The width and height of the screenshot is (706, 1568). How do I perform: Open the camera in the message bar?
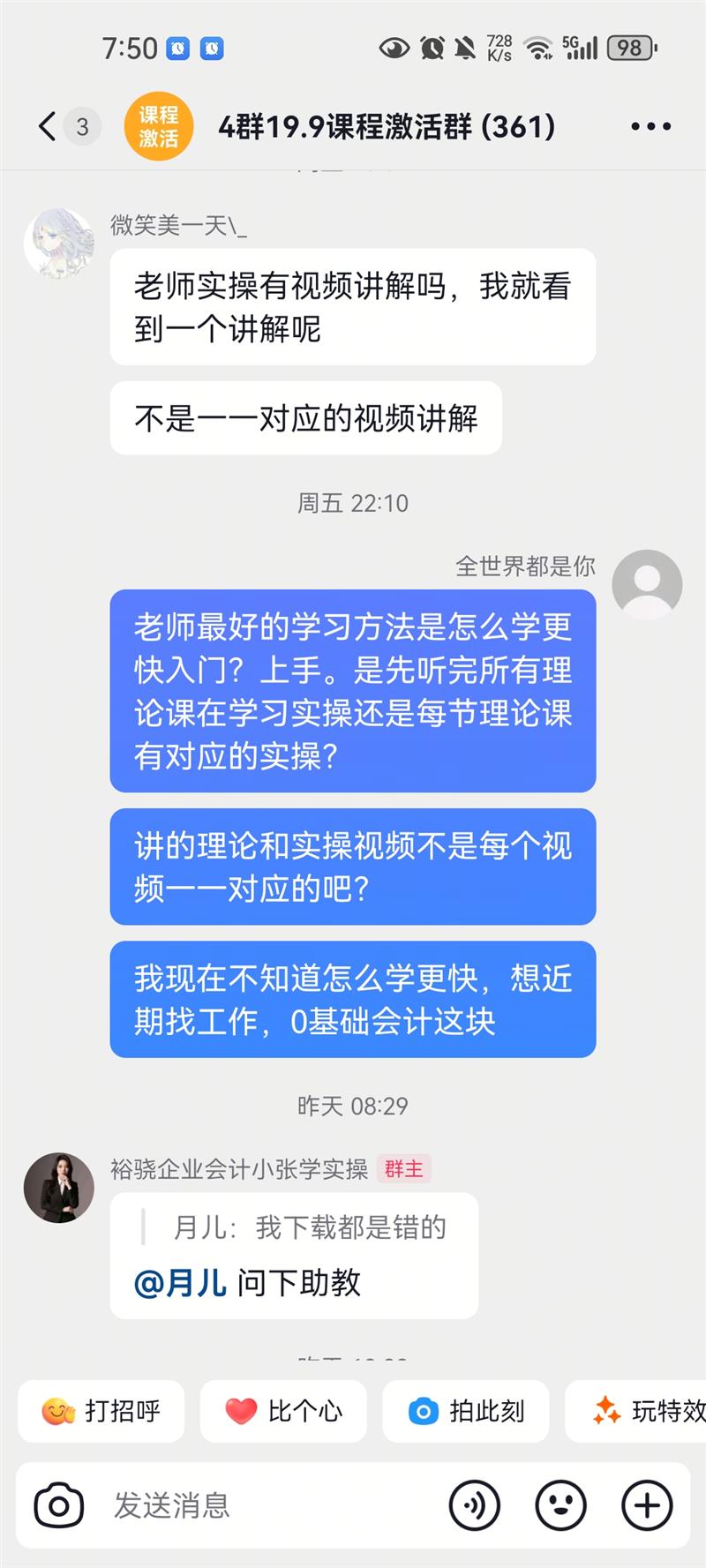point(59,1504)
